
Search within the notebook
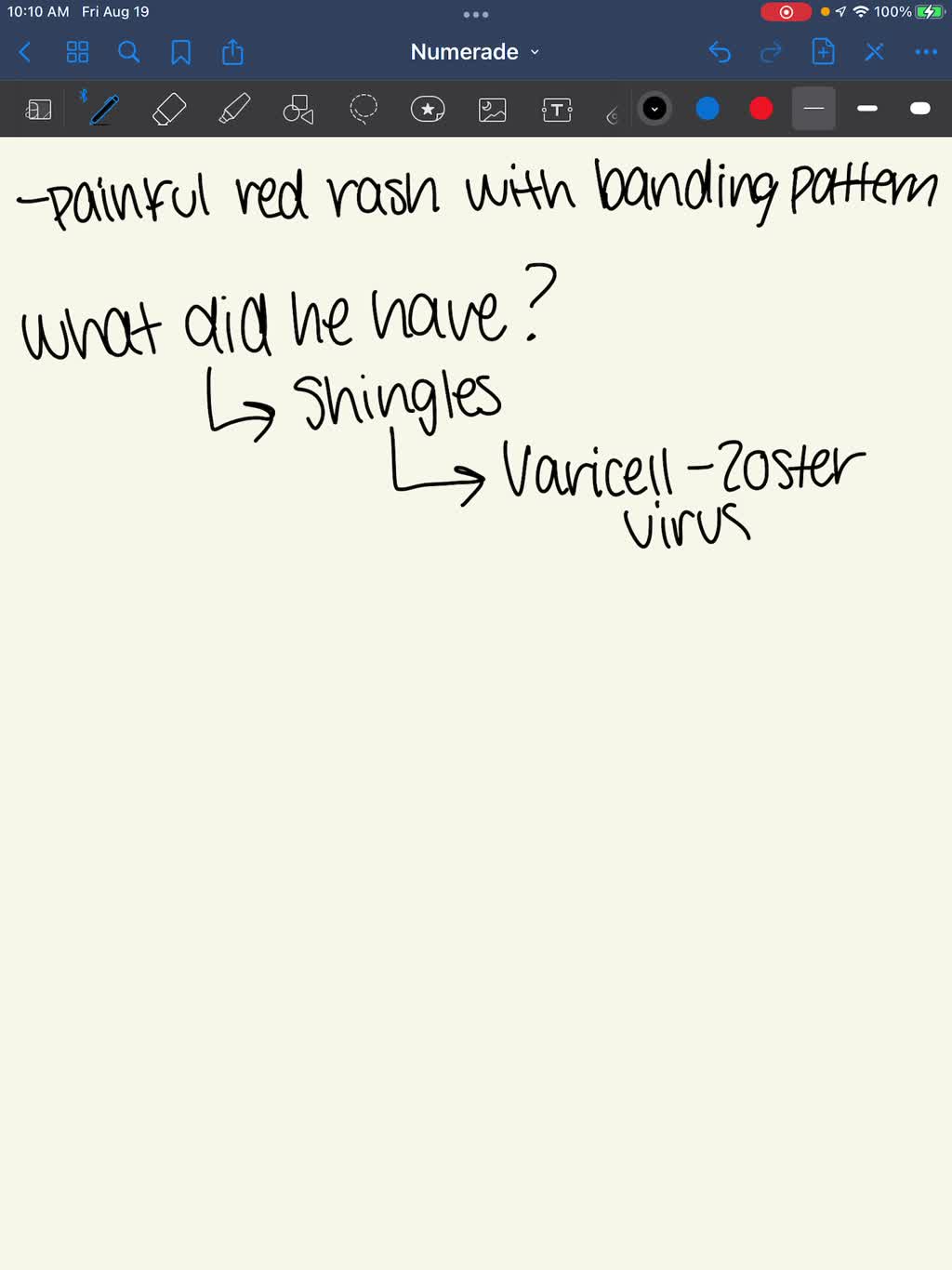[x=129, y=52]
